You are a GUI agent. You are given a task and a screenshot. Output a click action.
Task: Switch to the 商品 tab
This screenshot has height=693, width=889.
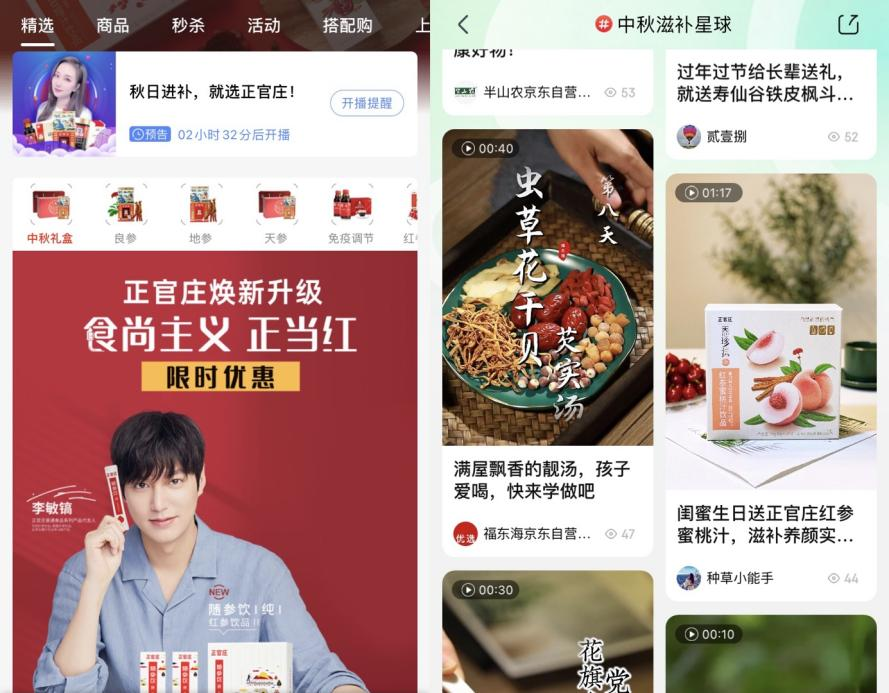coord(113,26)
